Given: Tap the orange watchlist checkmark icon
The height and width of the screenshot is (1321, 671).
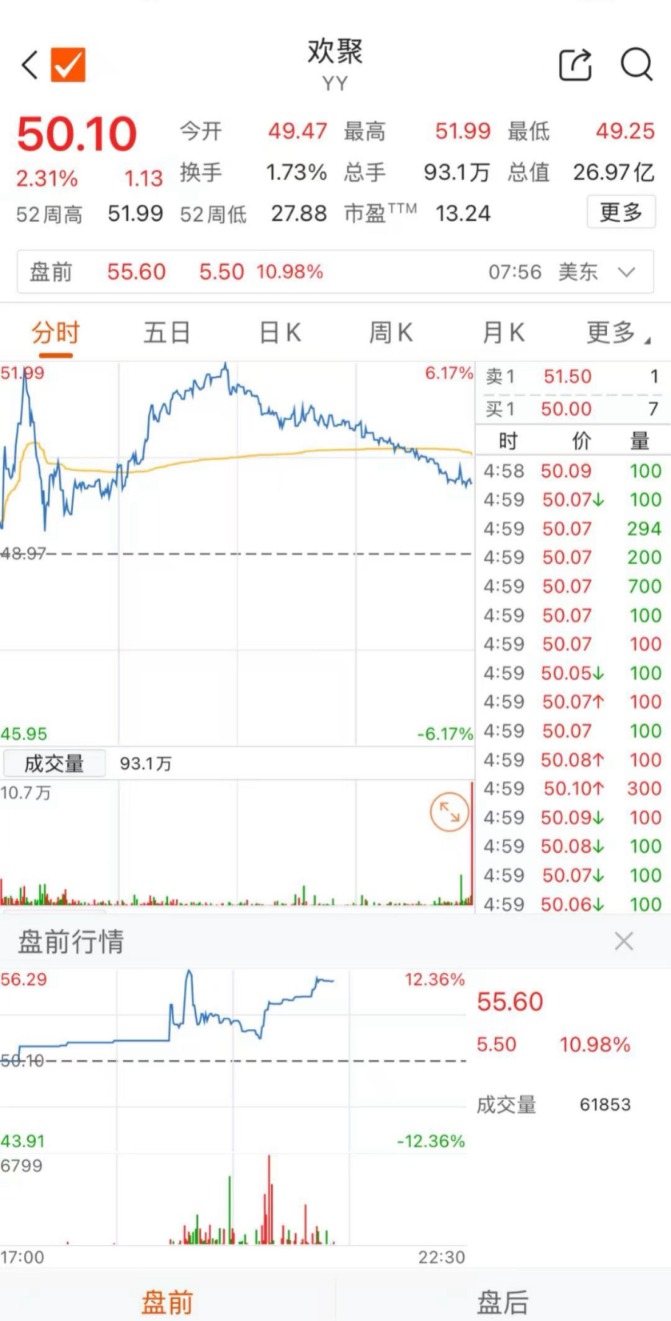Looking at the screenshot, I should 68,65.
